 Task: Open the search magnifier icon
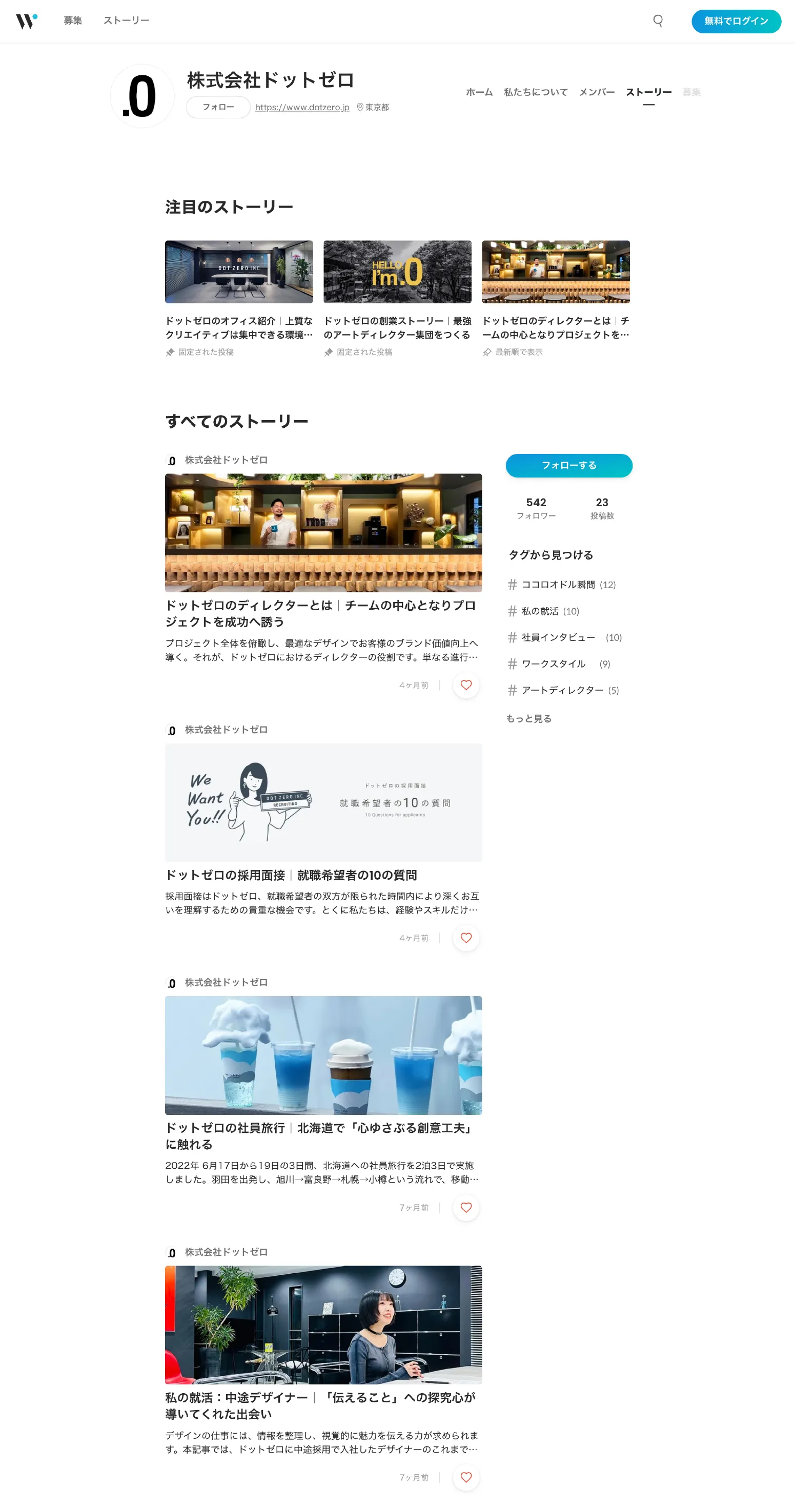pyautogui.click(x=658, y=21)
